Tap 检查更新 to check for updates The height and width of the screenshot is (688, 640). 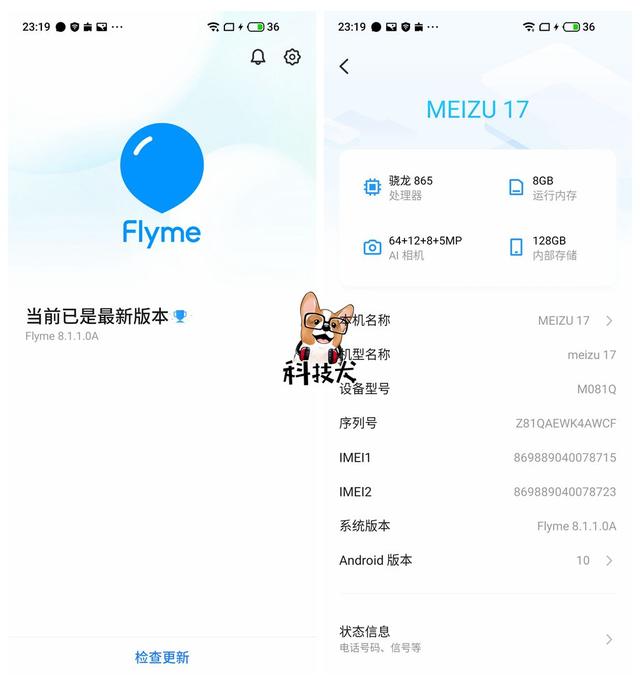click(162, 657)
